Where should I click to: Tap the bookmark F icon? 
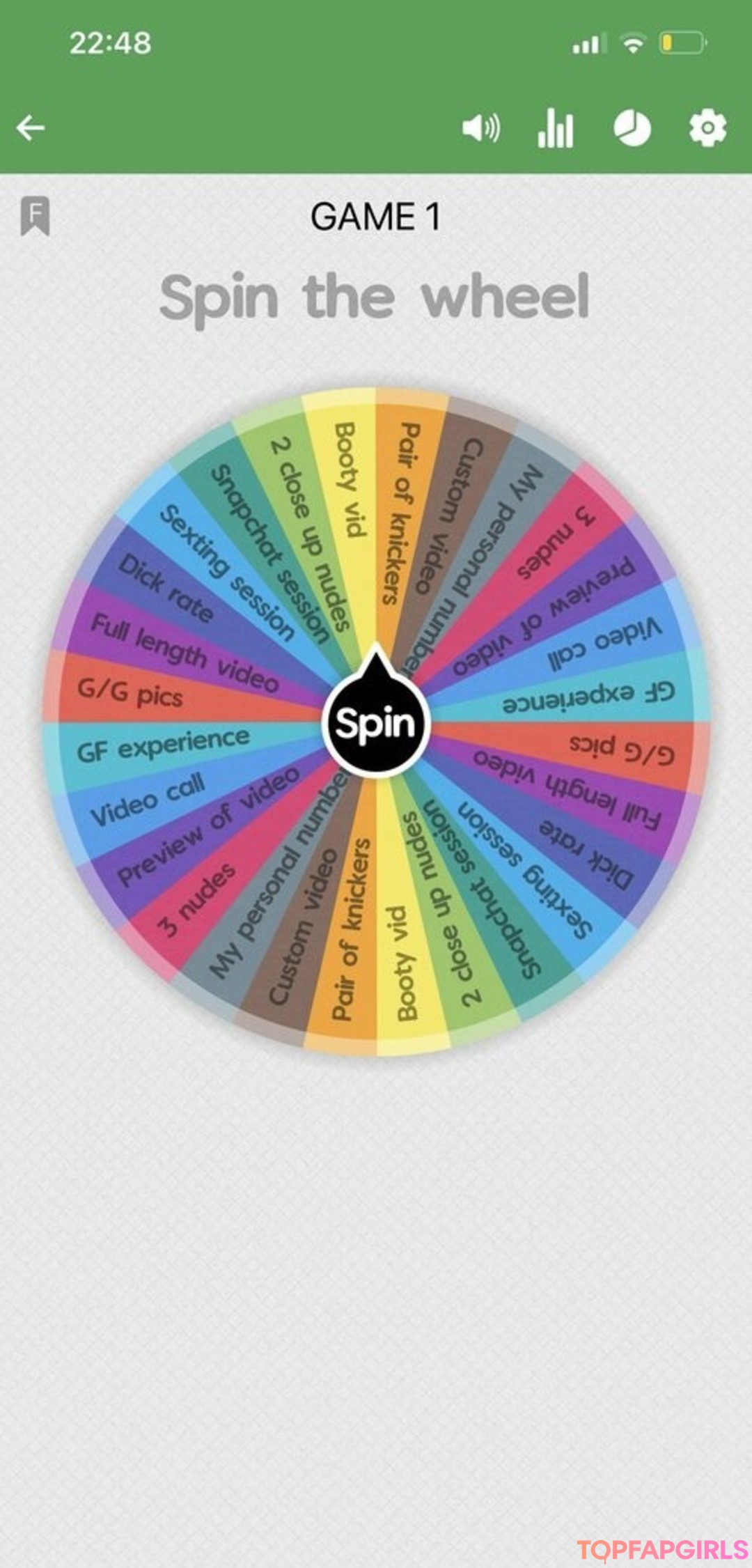pos(36,215)
